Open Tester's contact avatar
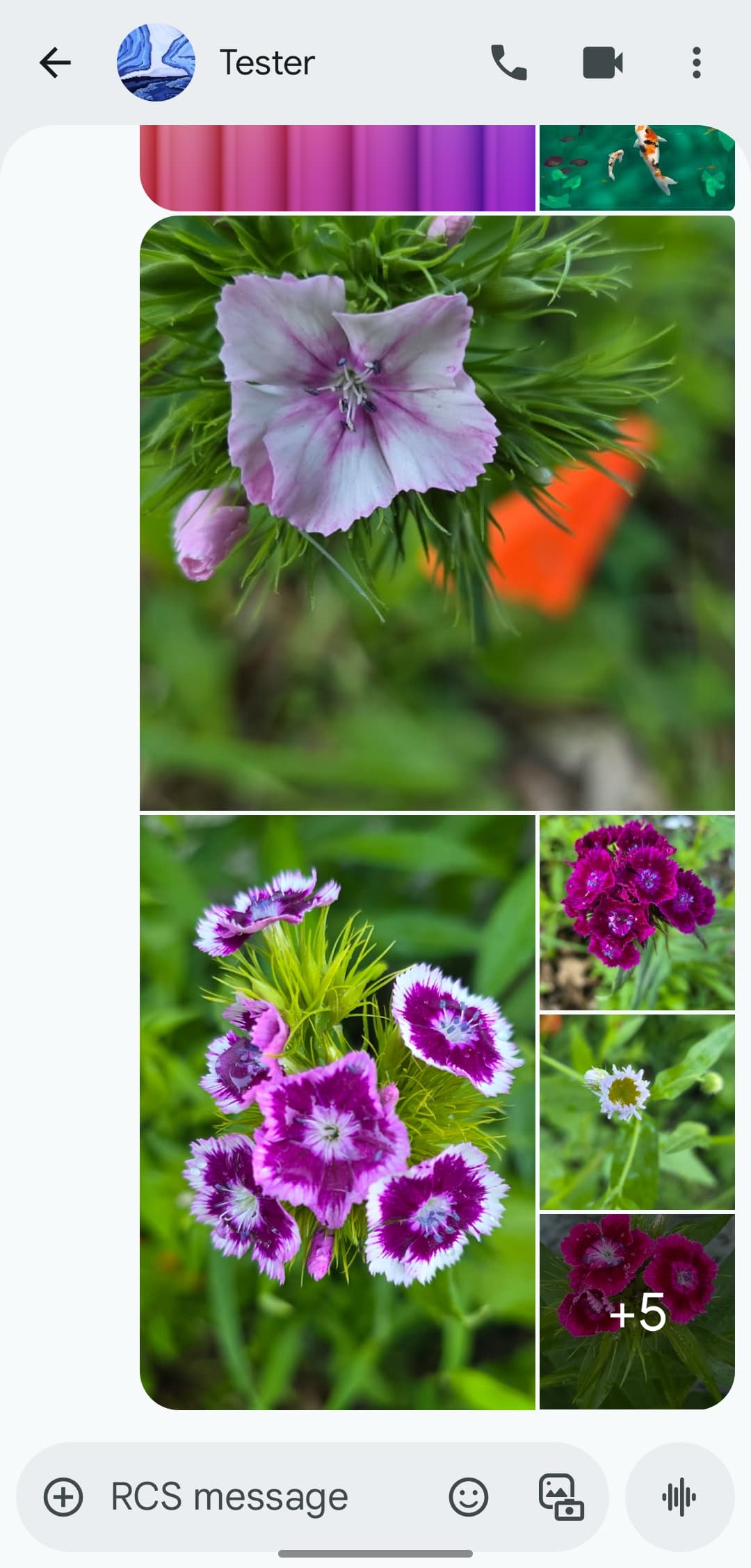 156,63
